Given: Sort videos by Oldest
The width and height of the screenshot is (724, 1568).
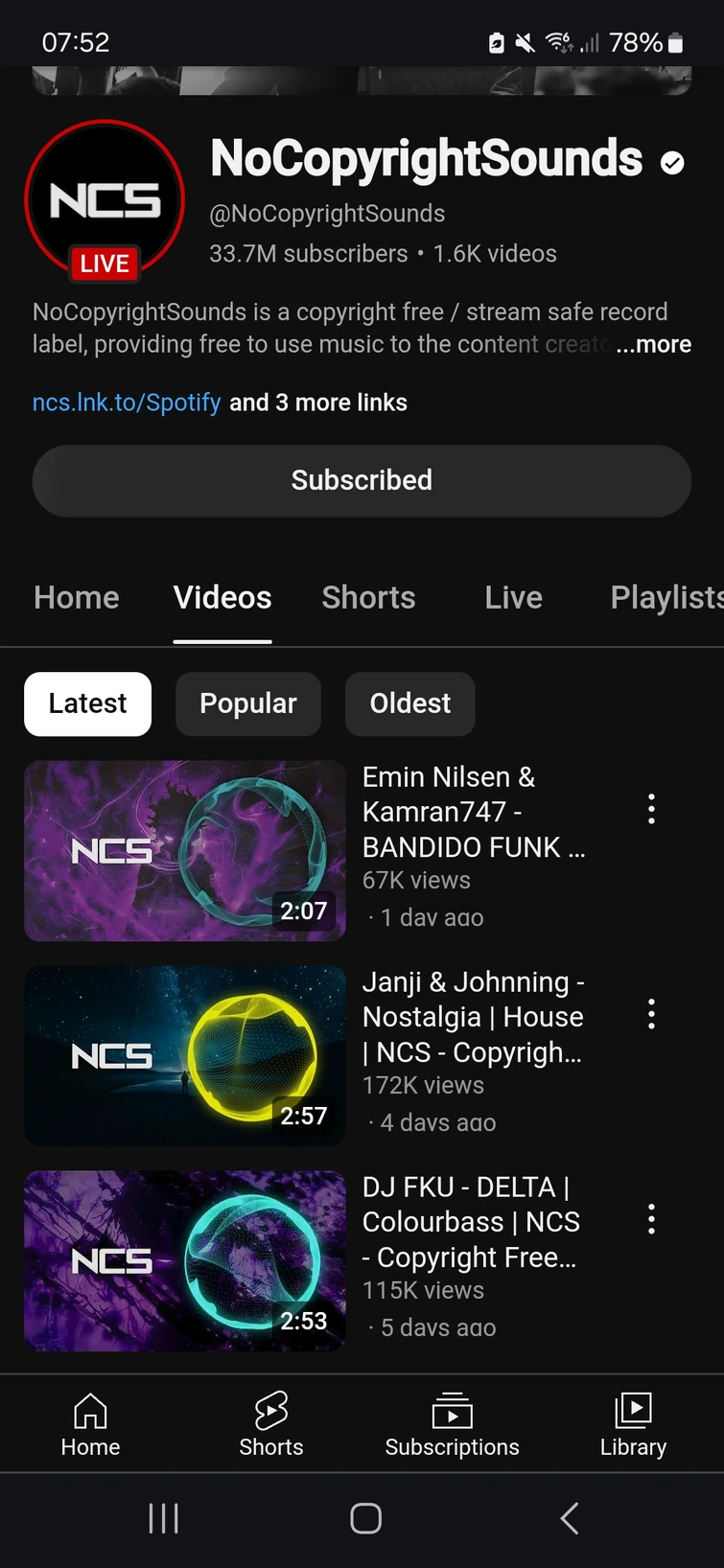Looking at the screenshot, I should click(409, 703).
